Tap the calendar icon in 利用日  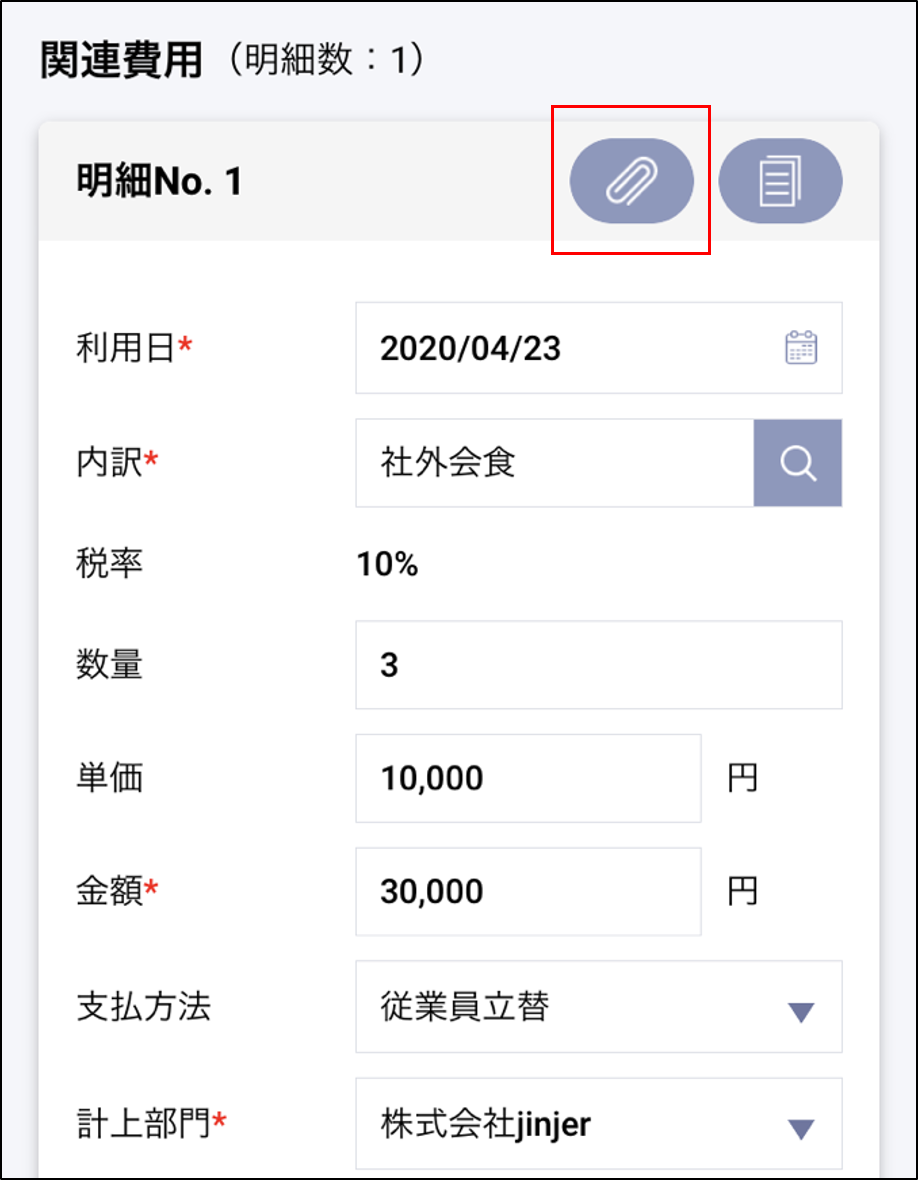[801, 348]
